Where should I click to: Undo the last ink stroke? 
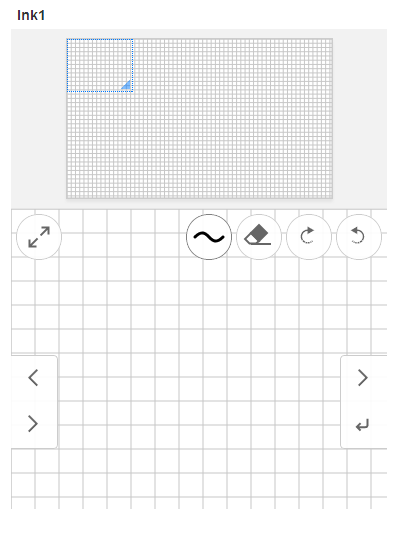(359, 237)
